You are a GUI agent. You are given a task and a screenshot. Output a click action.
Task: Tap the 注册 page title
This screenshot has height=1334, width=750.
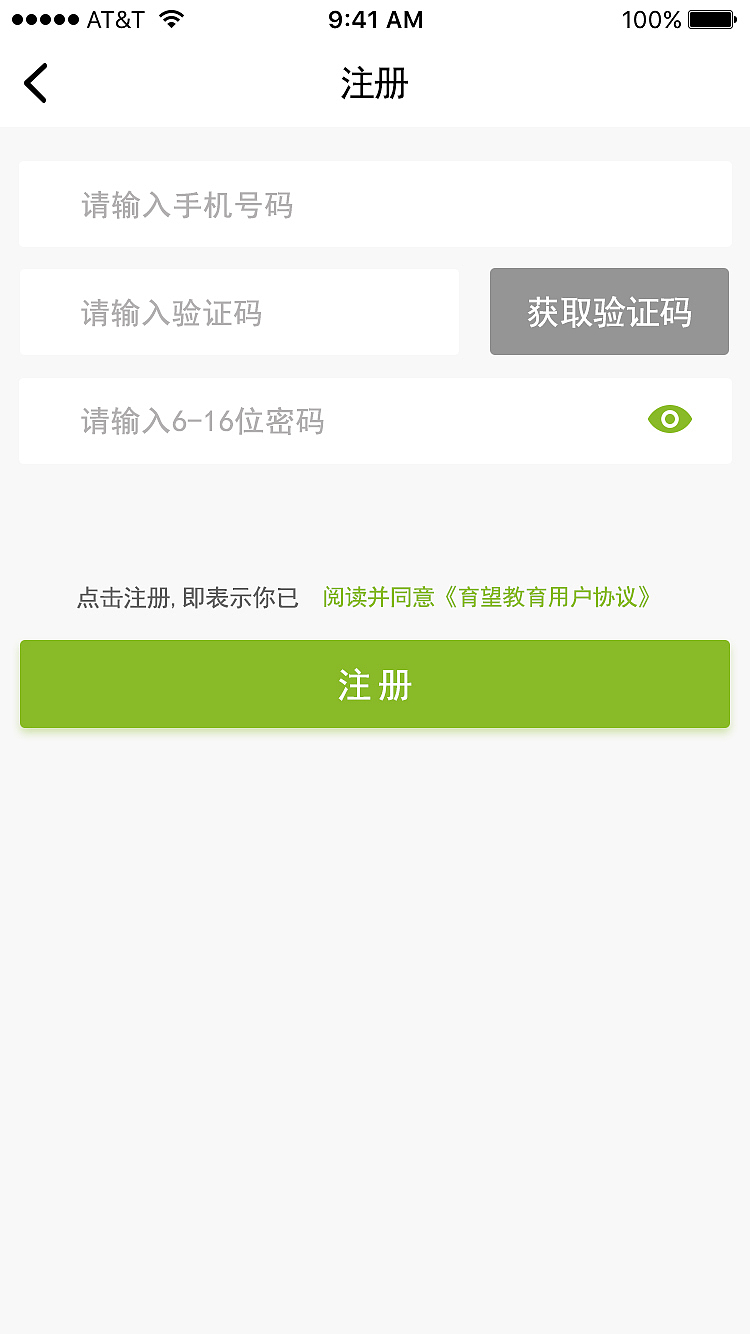(x=375, y=84)
